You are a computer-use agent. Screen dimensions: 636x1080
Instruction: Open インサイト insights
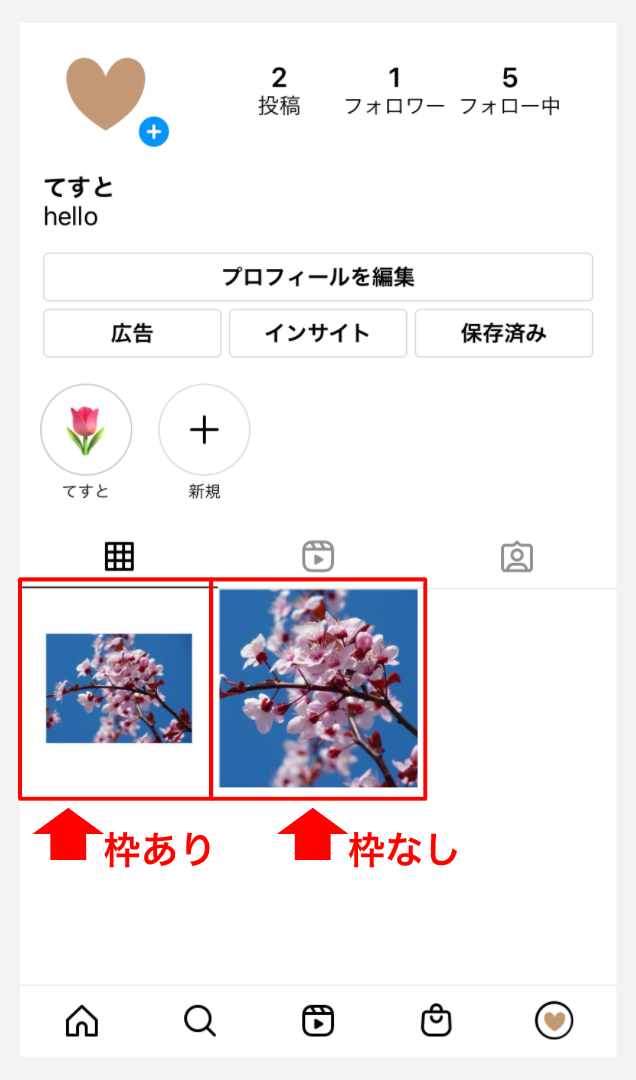[x=318, y=333]
